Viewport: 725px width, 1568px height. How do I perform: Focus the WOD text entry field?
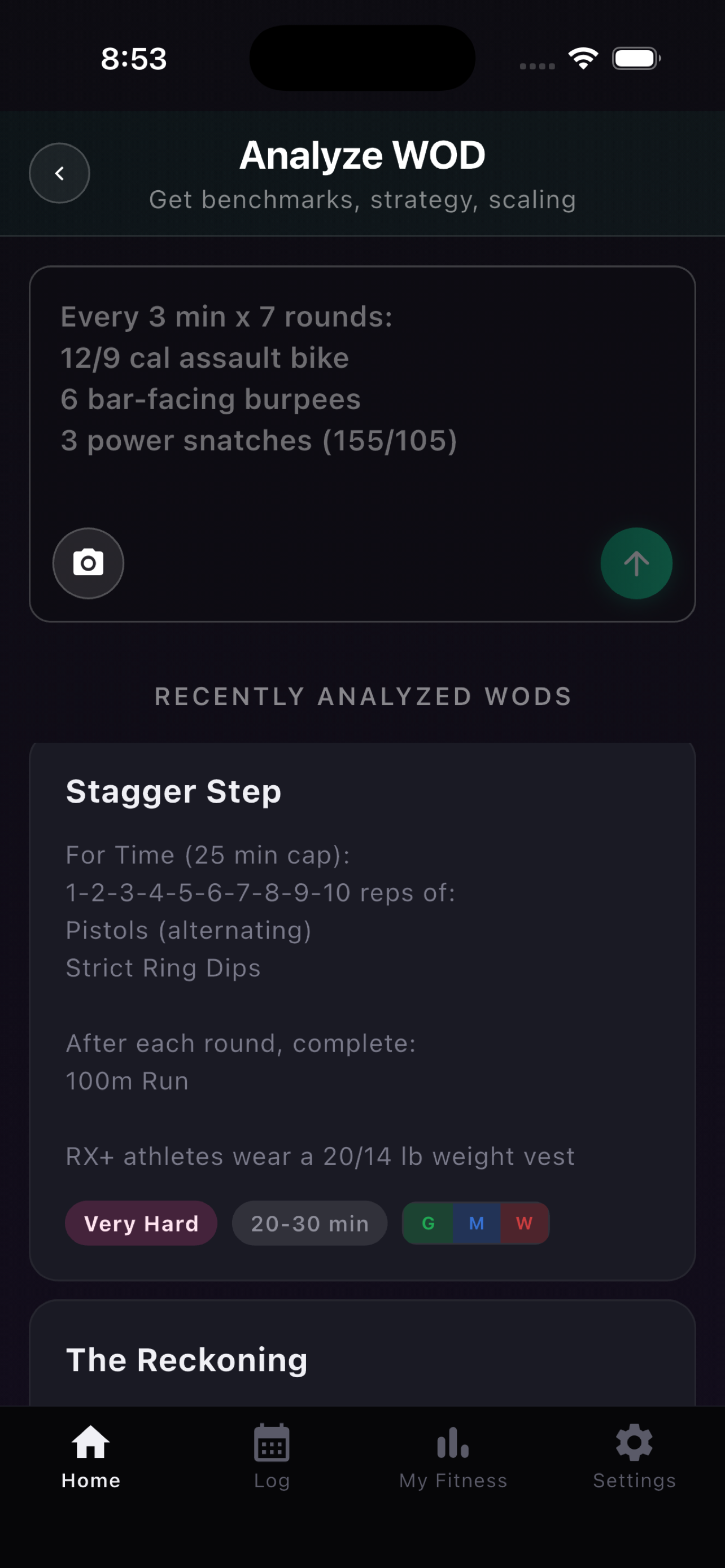361,389
